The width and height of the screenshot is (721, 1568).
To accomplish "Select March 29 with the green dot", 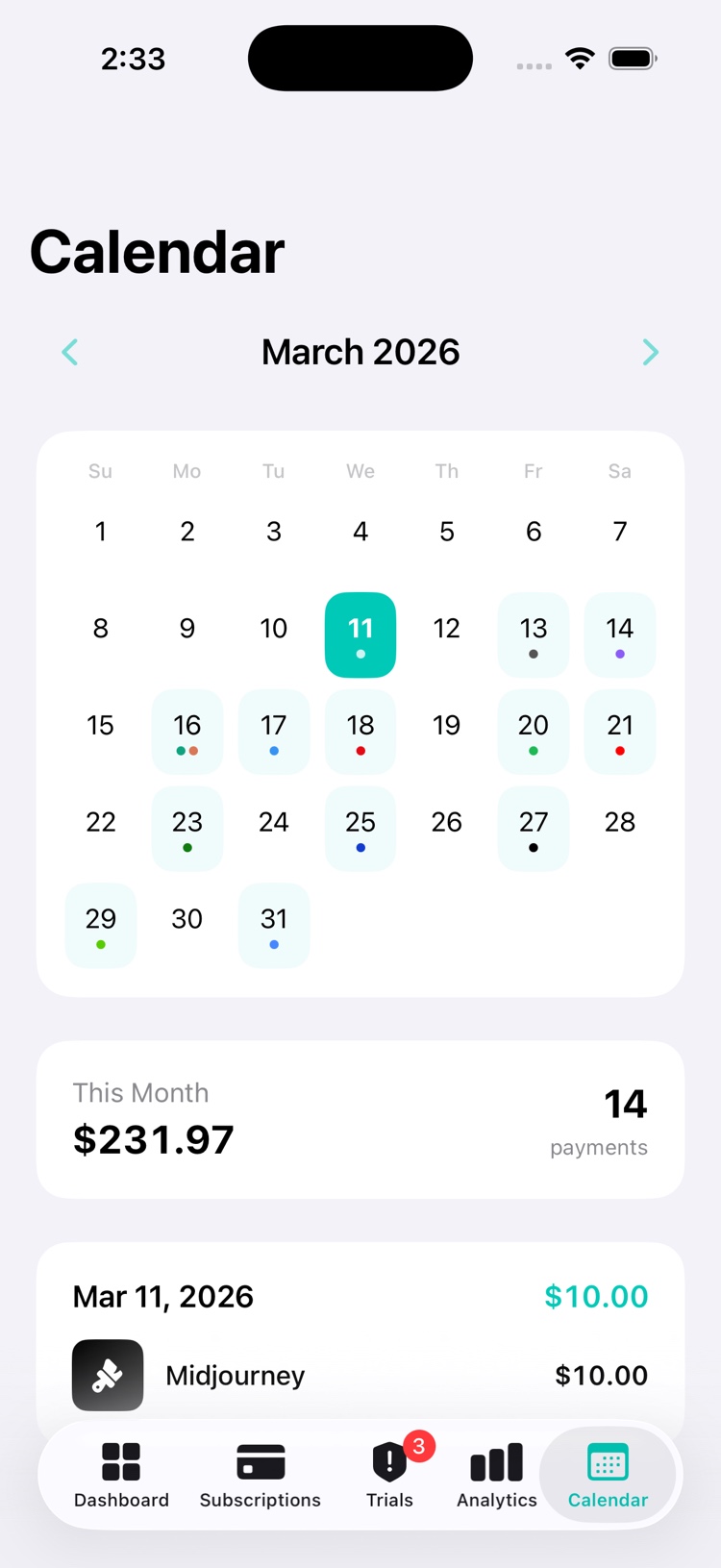I will tap(100, 925).
